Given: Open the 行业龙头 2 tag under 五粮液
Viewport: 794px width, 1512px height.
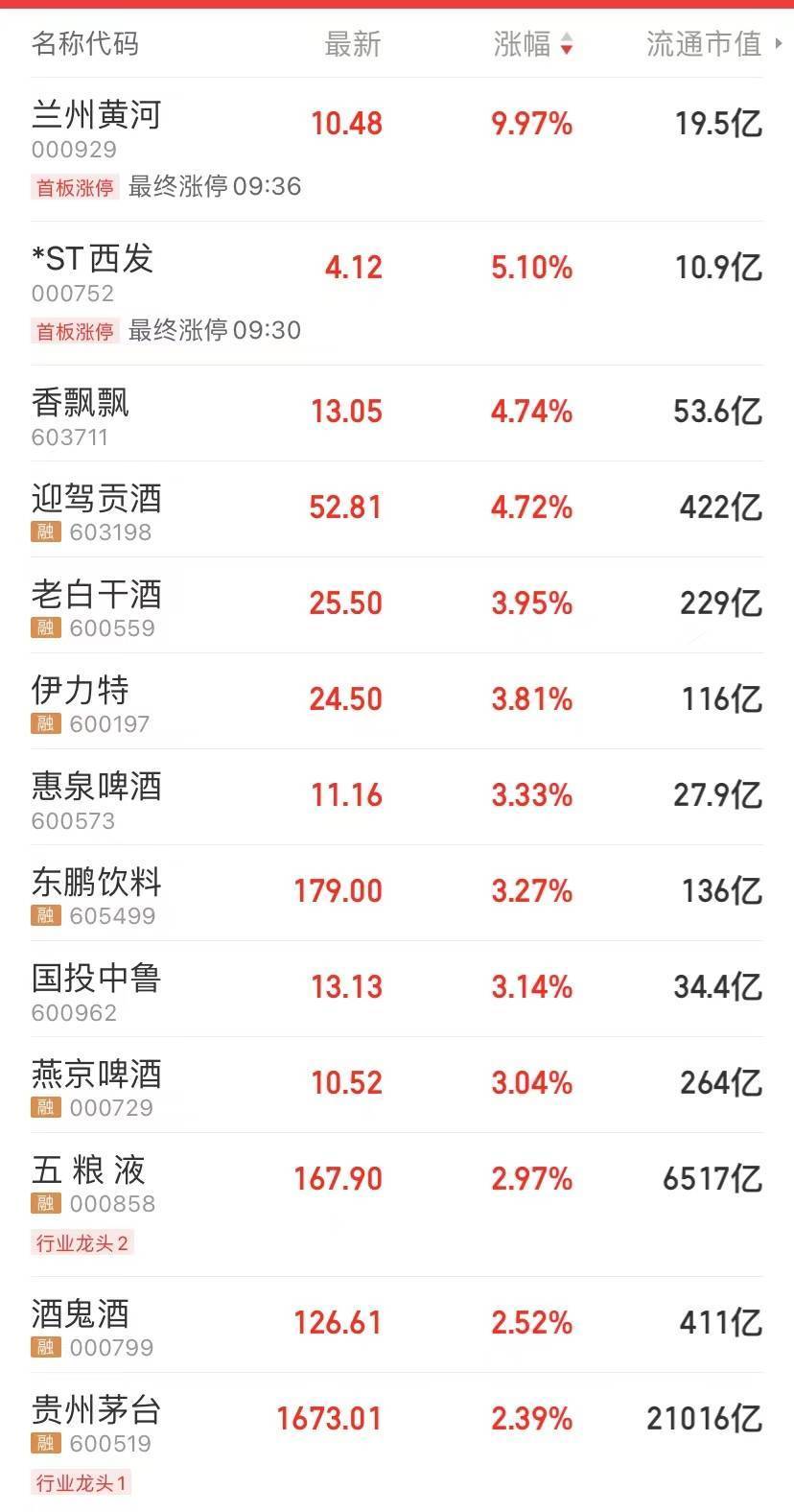Looking at the screenshot, I should pyautogui.click(x=82, y=1243).
